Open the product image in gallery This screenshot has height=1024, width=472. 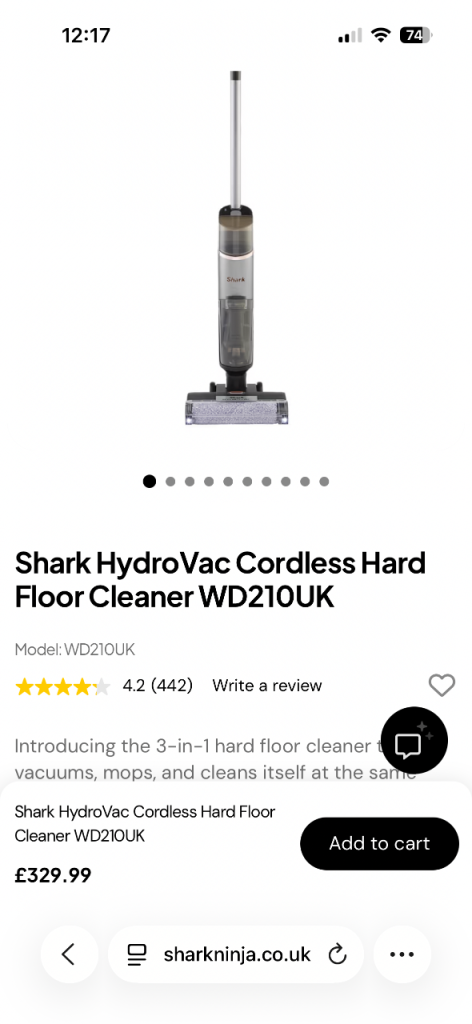click(x=236, y=248)
